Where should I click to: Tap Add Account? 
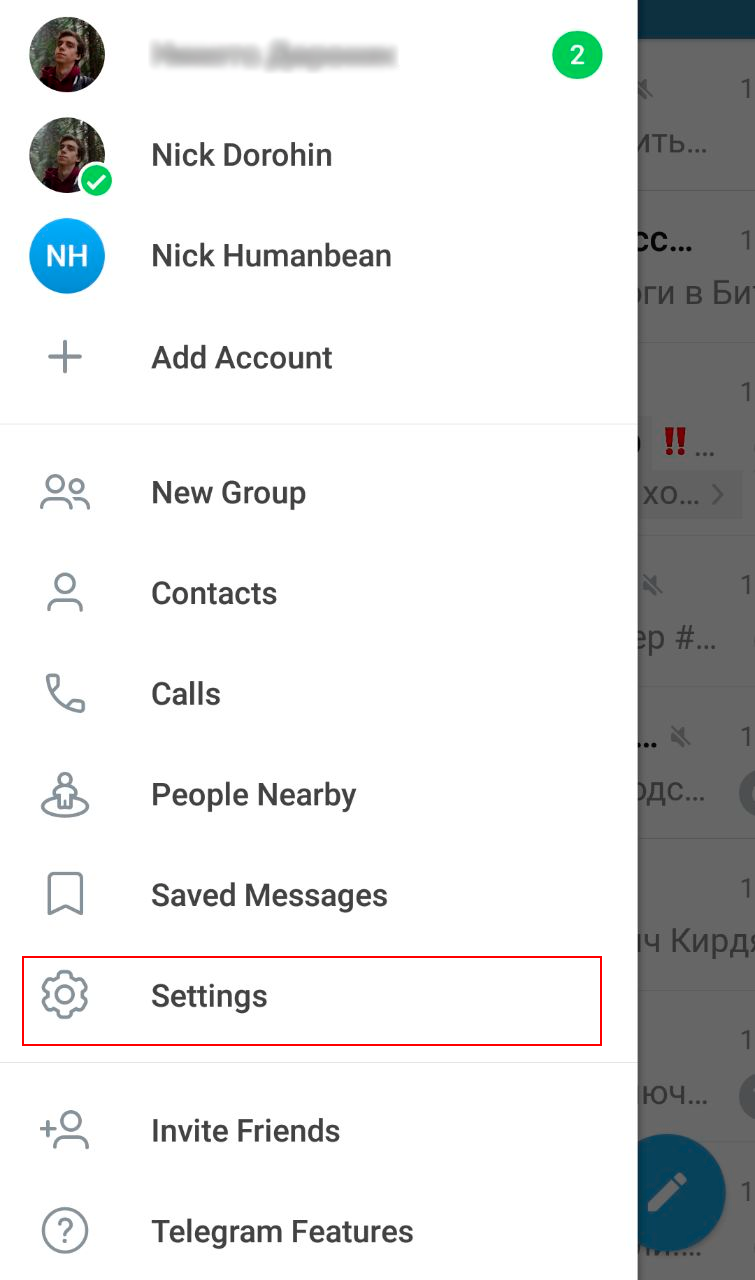click(x=241, y=358)
